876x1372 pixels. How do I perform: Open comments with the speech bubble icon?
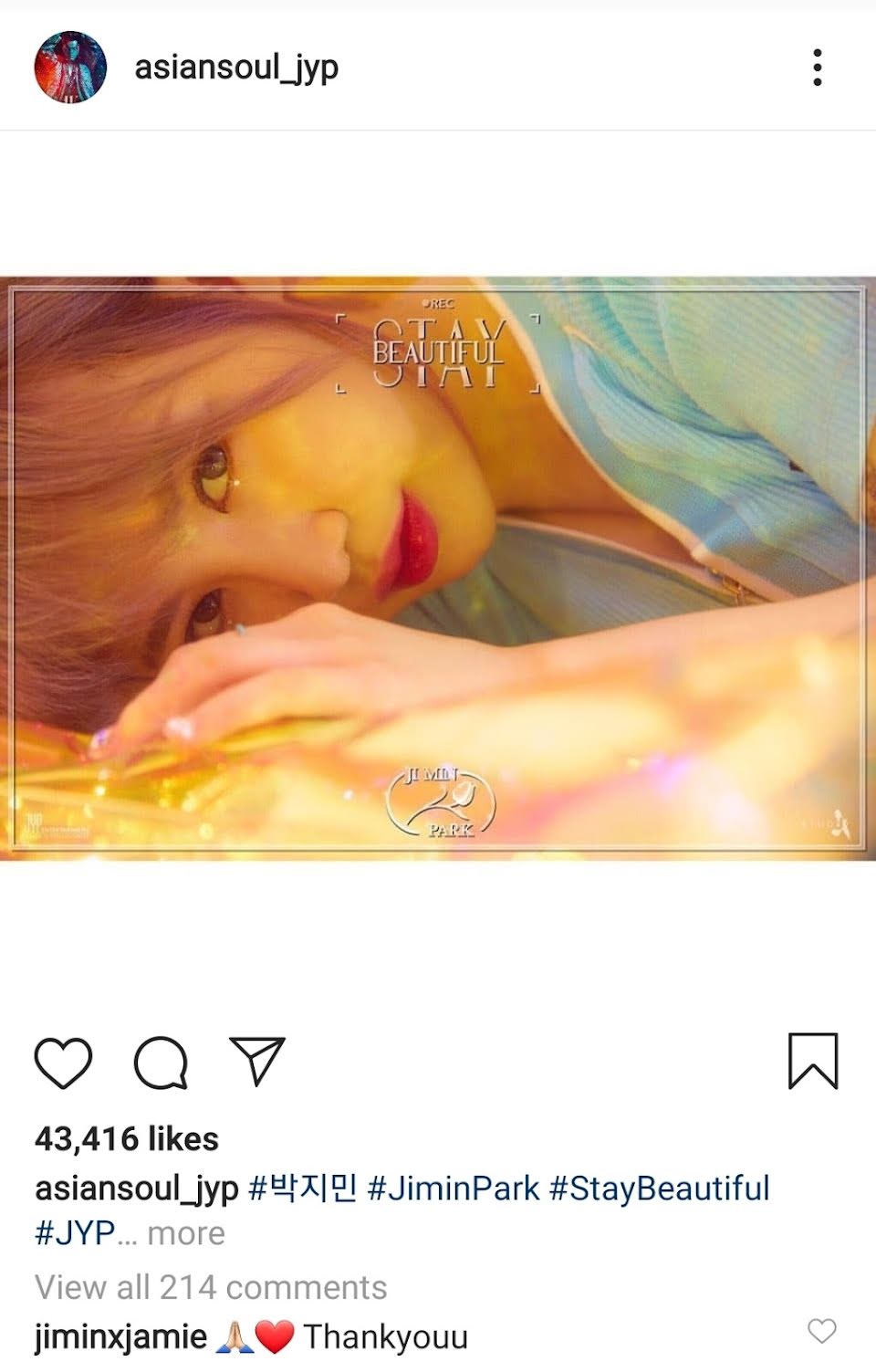(161, 1063)
